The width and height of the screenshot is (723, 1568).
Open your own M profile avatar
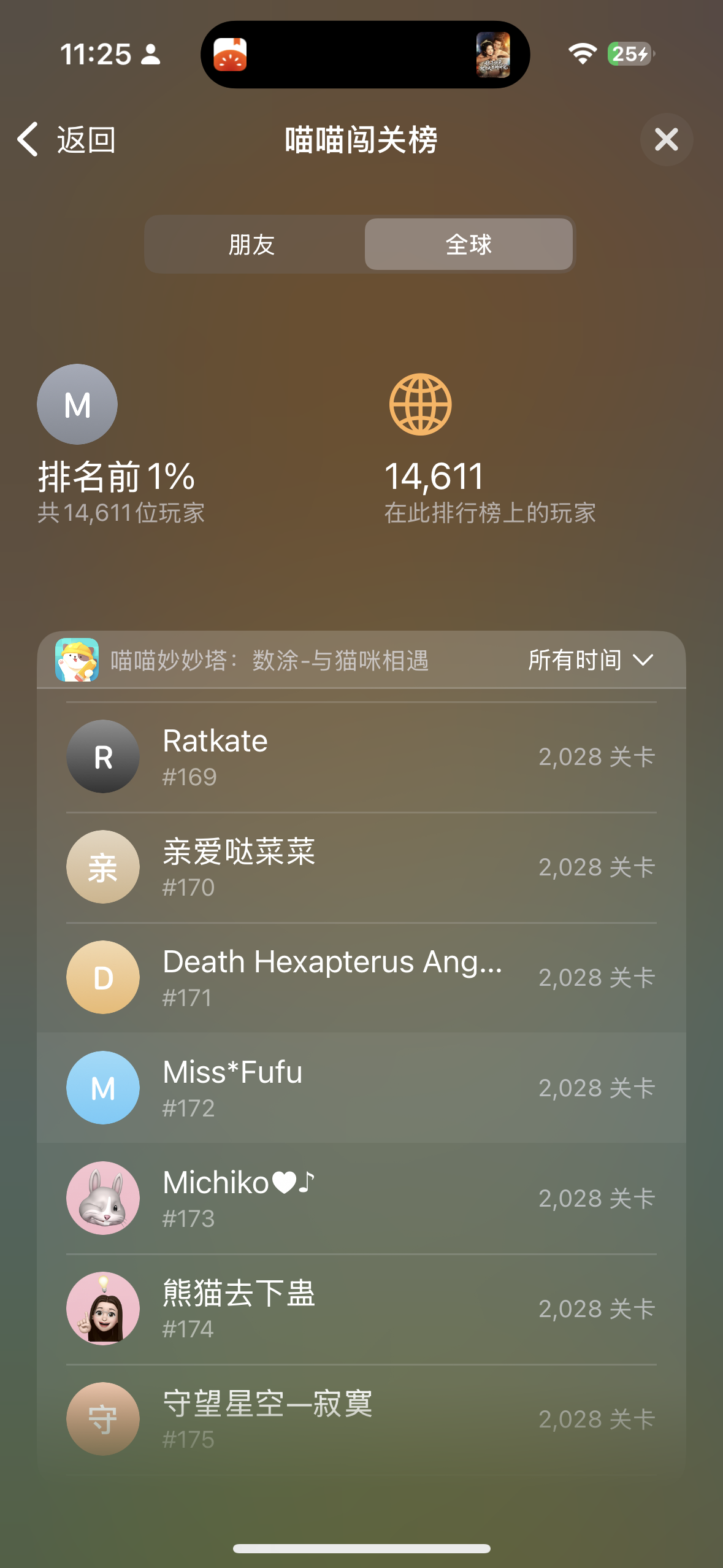pyautogui.click(x=77, y=404)
